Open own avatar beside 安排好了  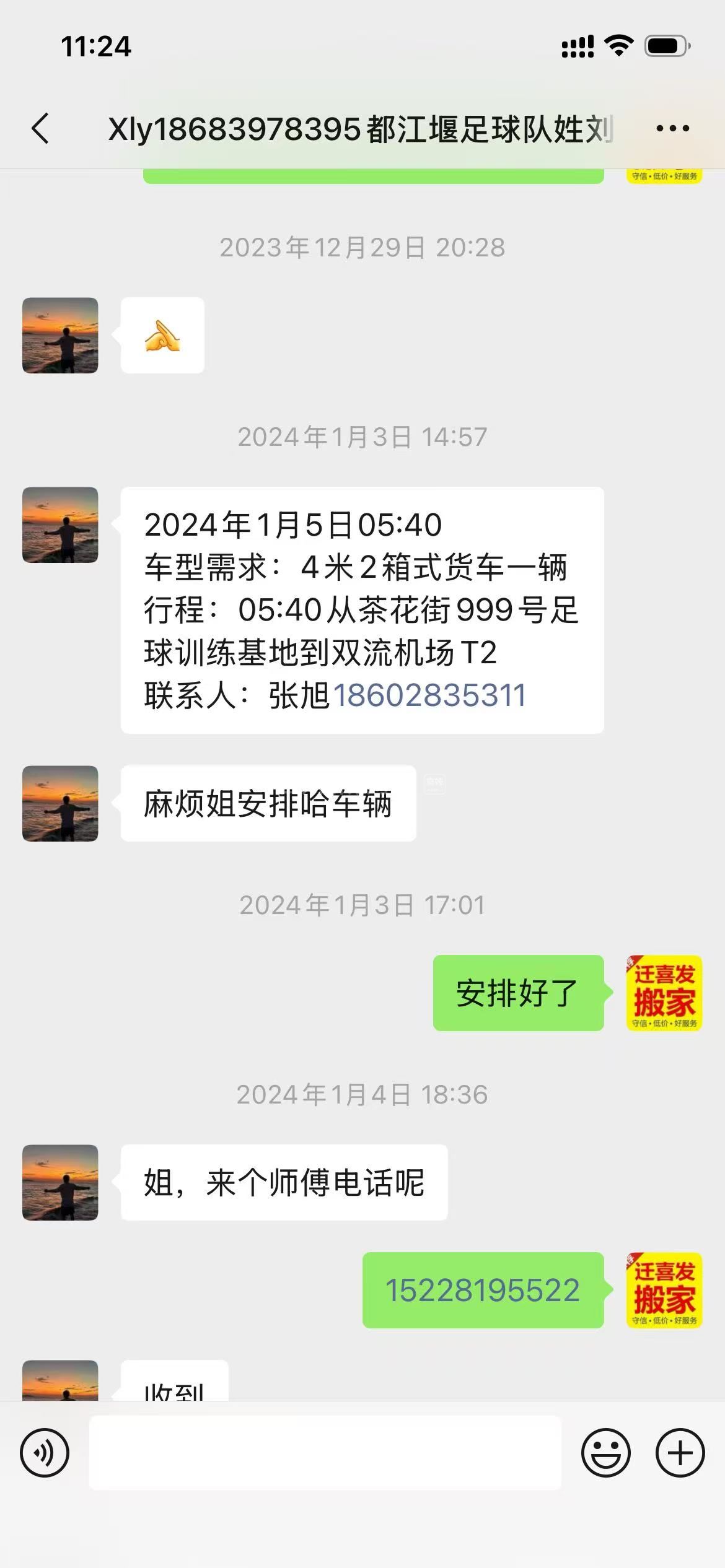coord(664,993)
